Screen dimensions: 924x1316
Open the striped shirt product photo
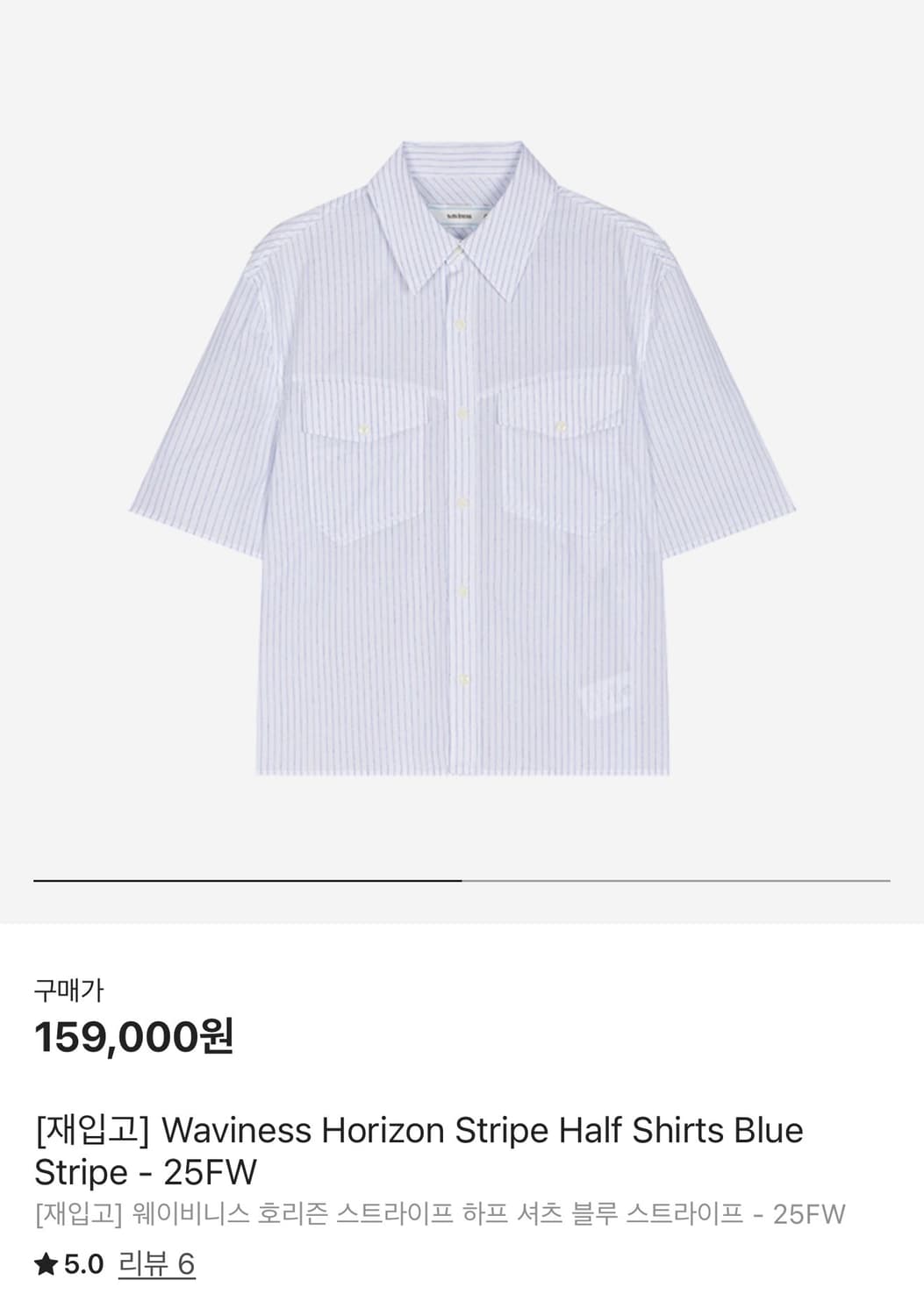462,456
